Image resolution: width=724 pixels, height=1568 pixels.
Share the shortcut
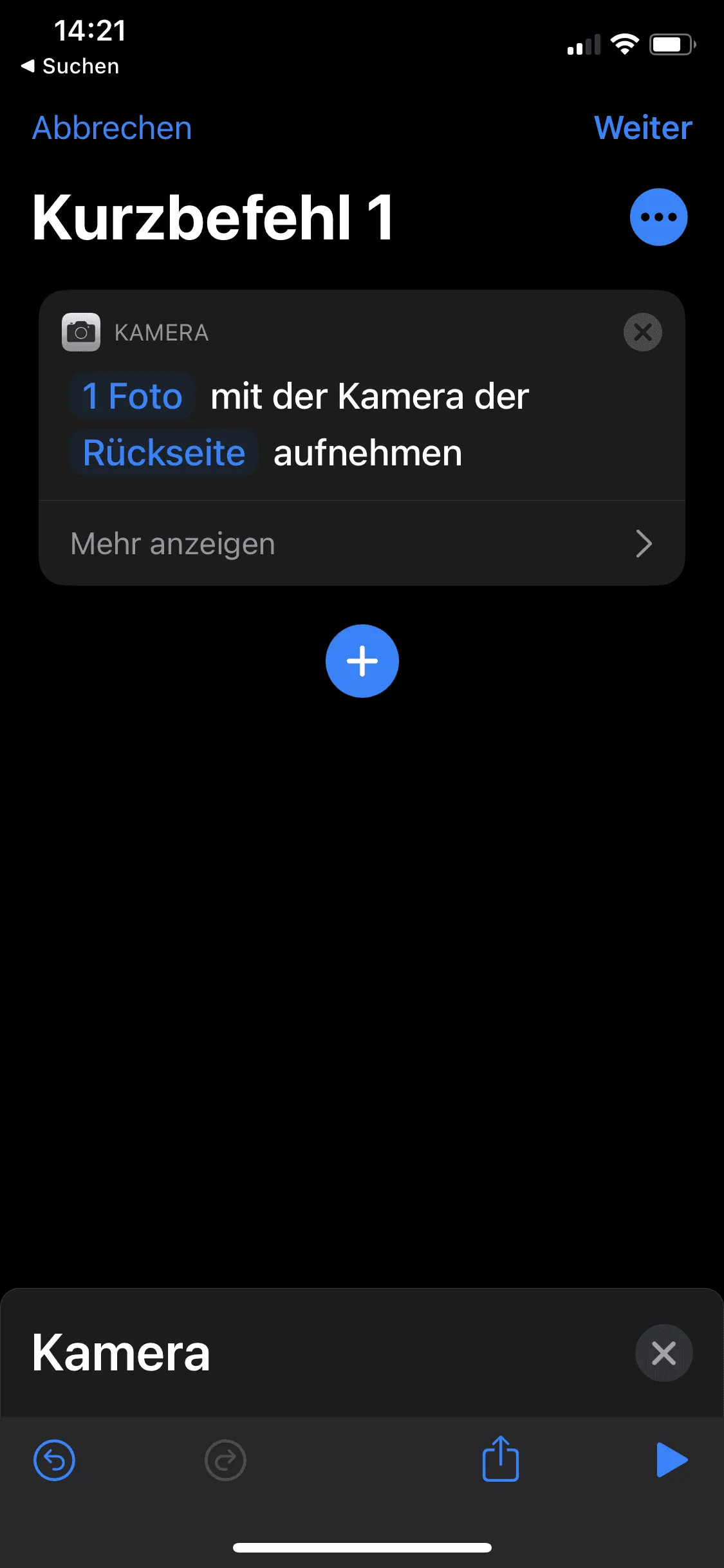click(x=501, y=1459)
